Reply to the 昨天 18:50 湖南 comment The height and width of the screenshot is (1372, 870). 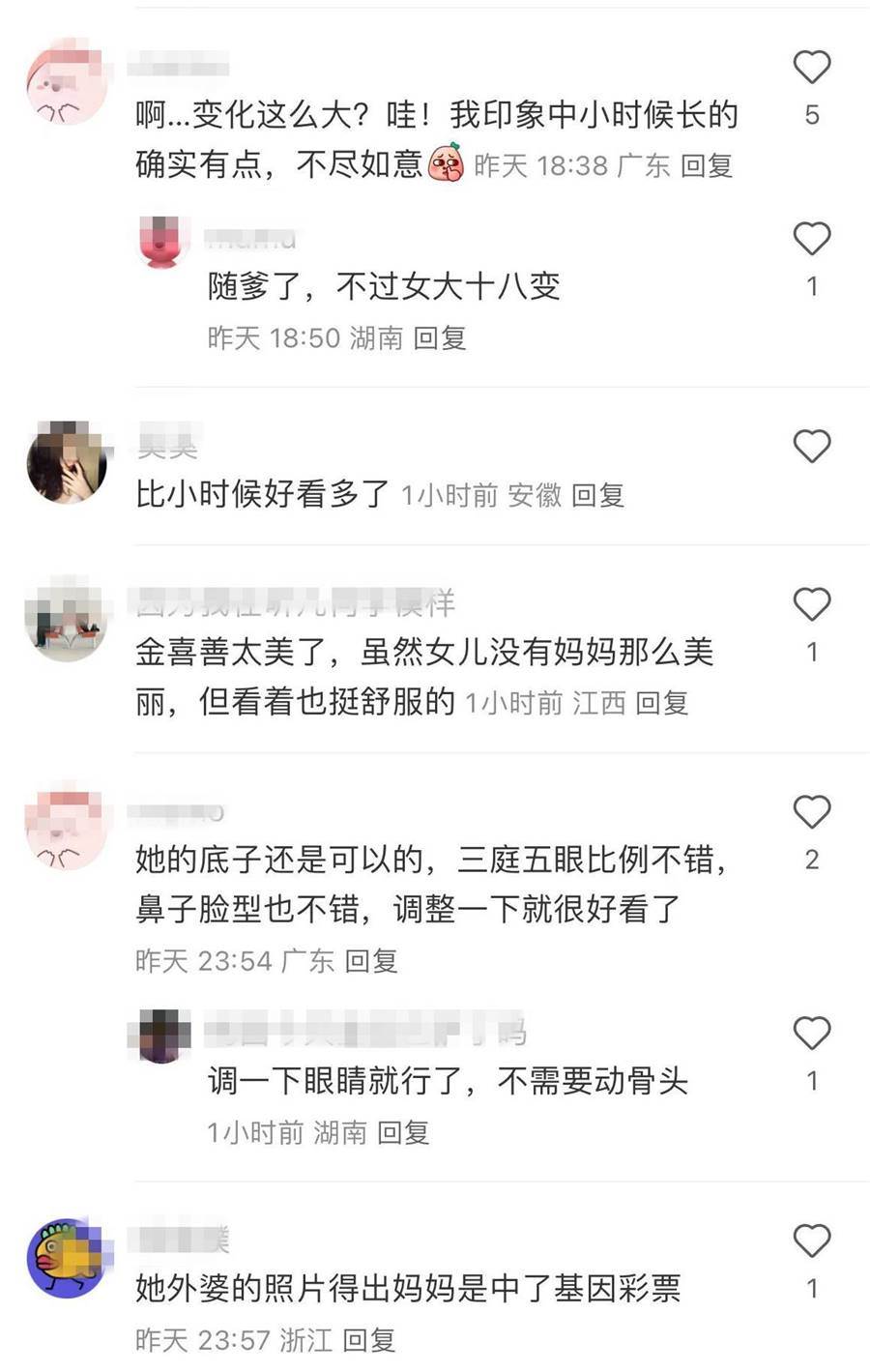pos(440,338)
